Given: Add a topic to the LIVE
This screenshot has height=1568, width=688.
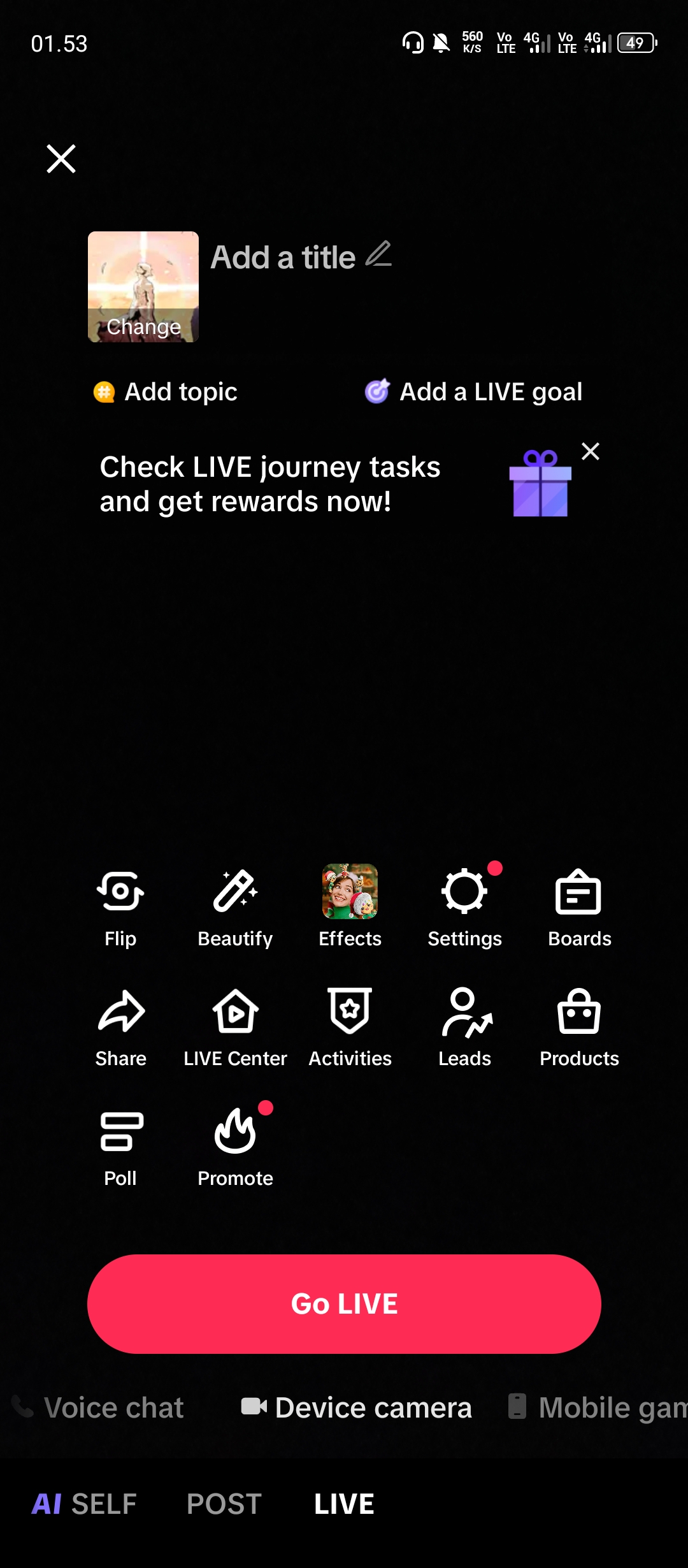Looking at the screenshot, I should pyautogui.click(x=166, y=391).
